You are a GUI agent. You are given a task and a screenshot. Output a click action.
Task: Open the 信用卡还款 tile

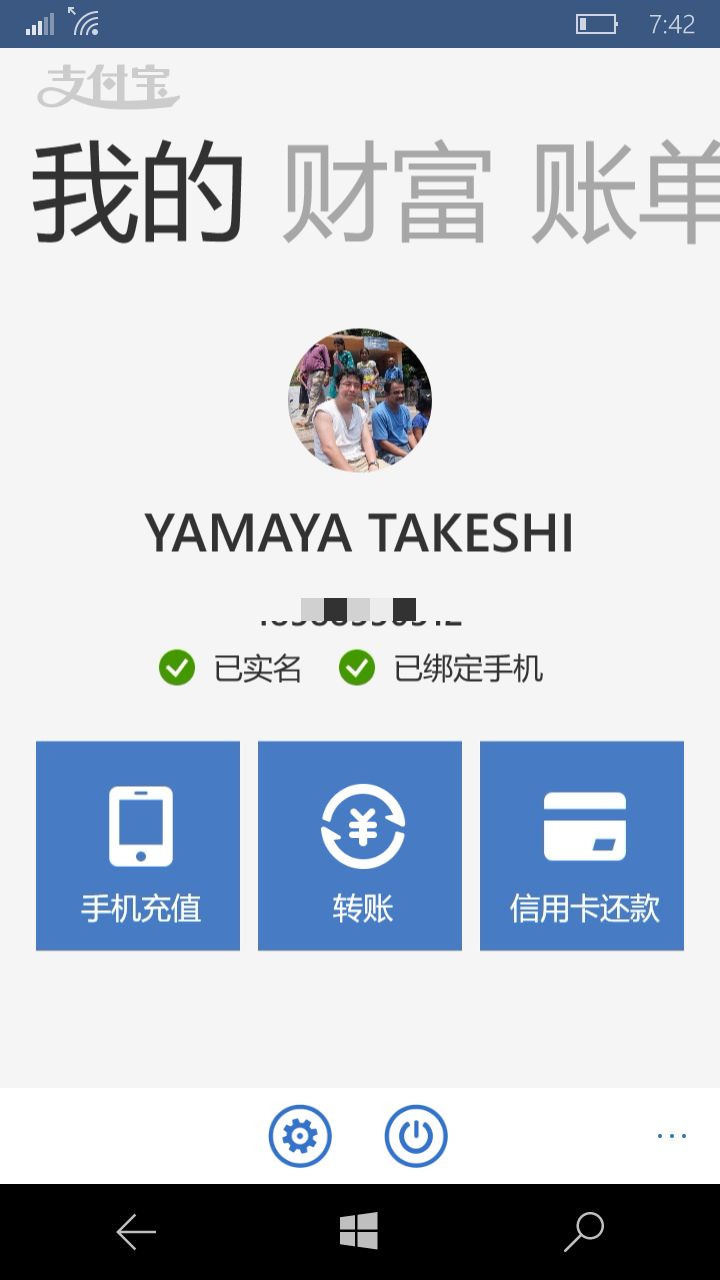click(582, 846)
